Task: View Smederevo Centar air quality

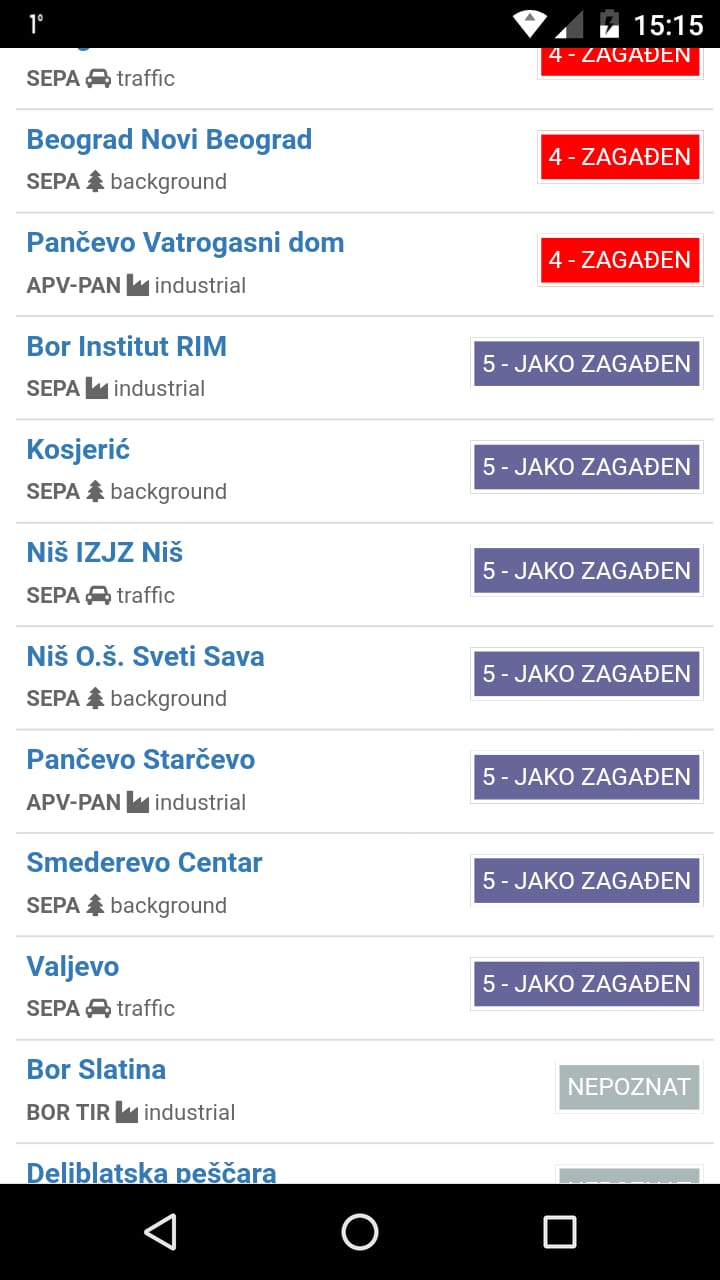Action: [x=144, y=863]
